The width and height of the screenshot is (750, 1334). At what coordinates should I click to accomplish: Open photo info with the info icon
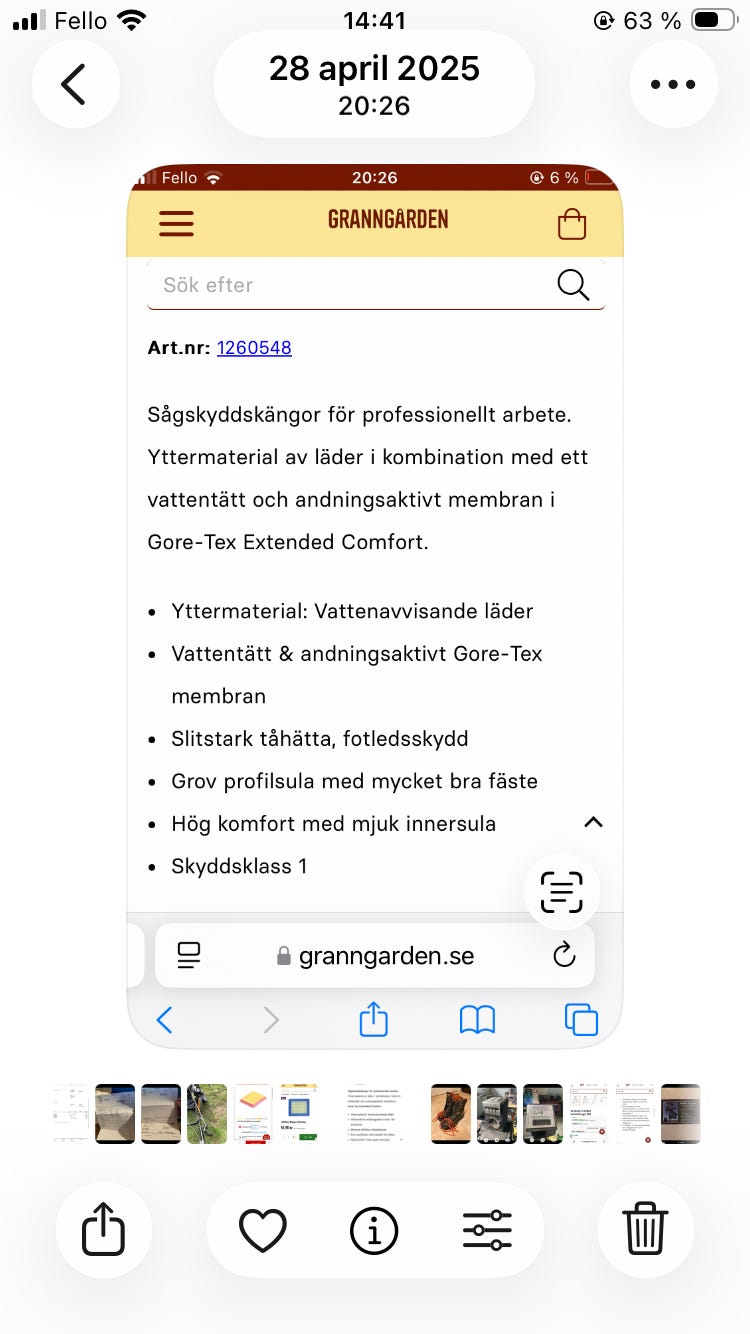(x=374, y=1230)
